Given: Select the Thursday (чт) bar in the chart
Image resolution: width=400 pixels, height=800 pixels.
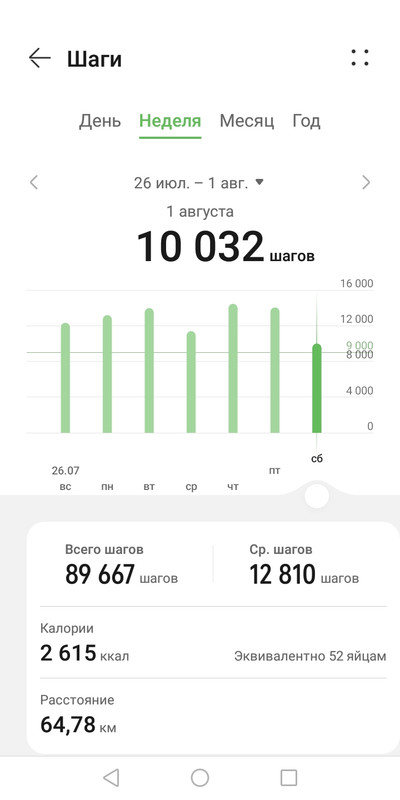Looking at the screenshot, I should [x=233, y=368].
